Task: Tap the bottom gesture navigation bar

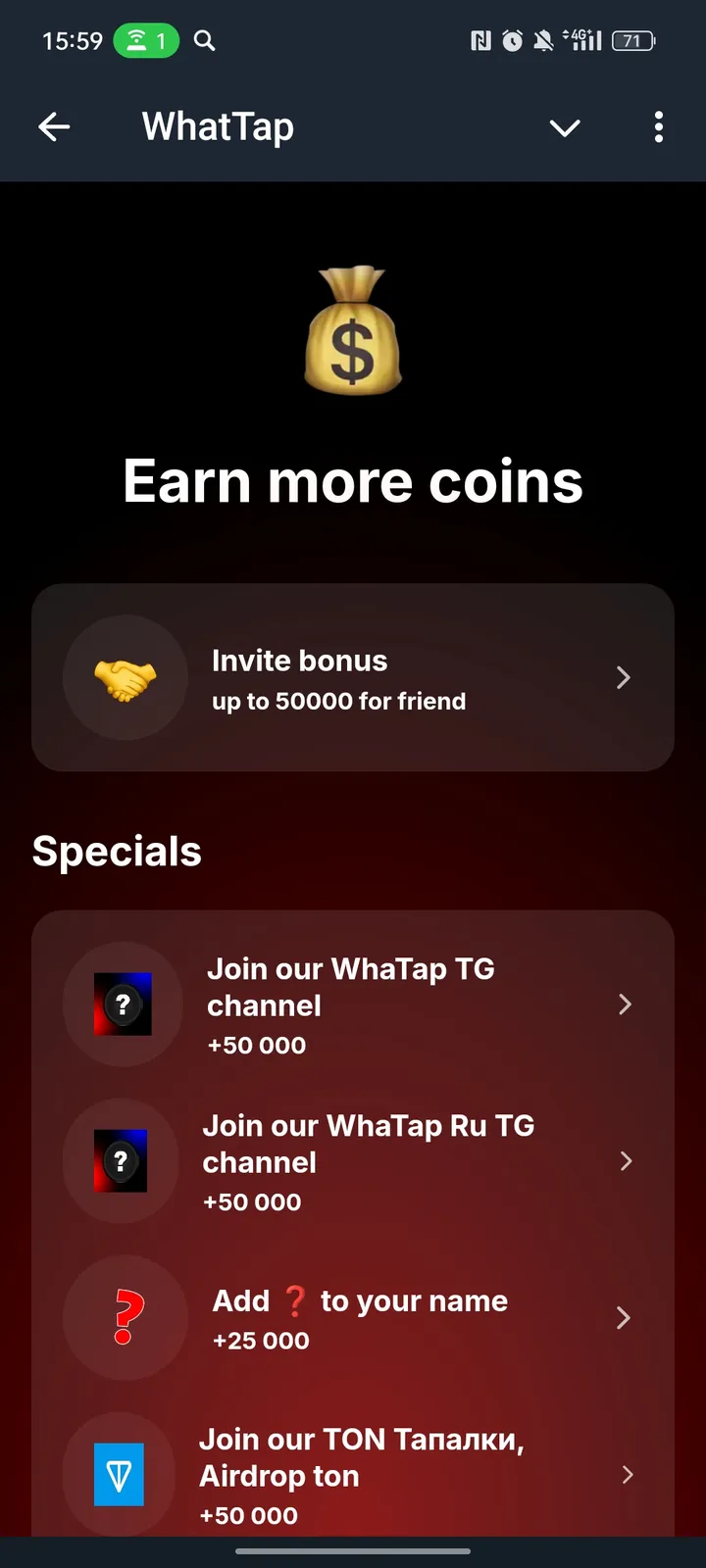Action: tap(353, 1551)
